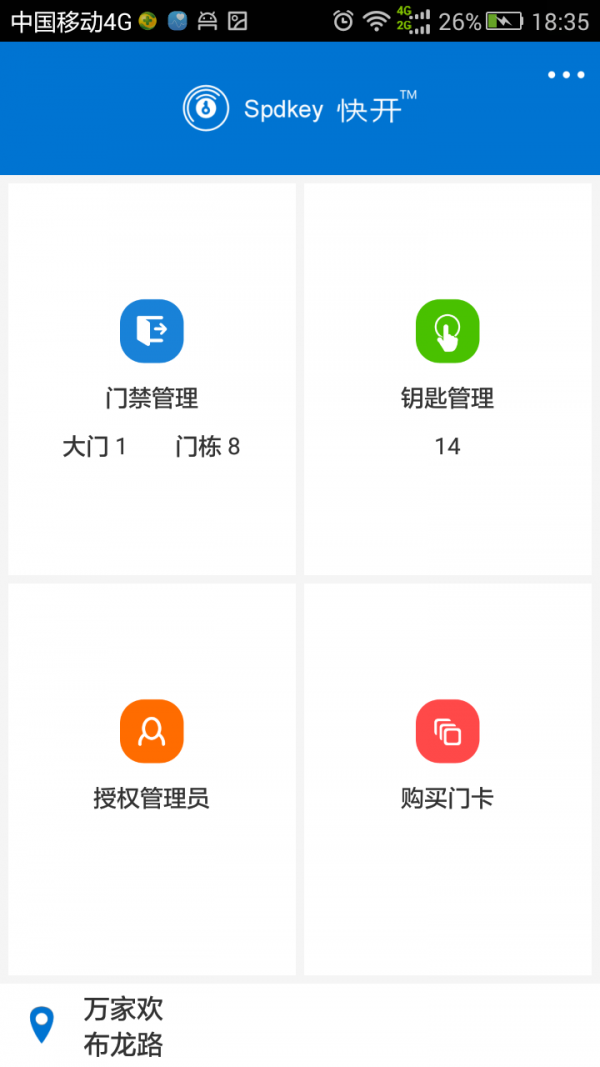Open the 钥匙管理 key management tile
Screen dimensions: 600x1067
click(x=448, y=379)
